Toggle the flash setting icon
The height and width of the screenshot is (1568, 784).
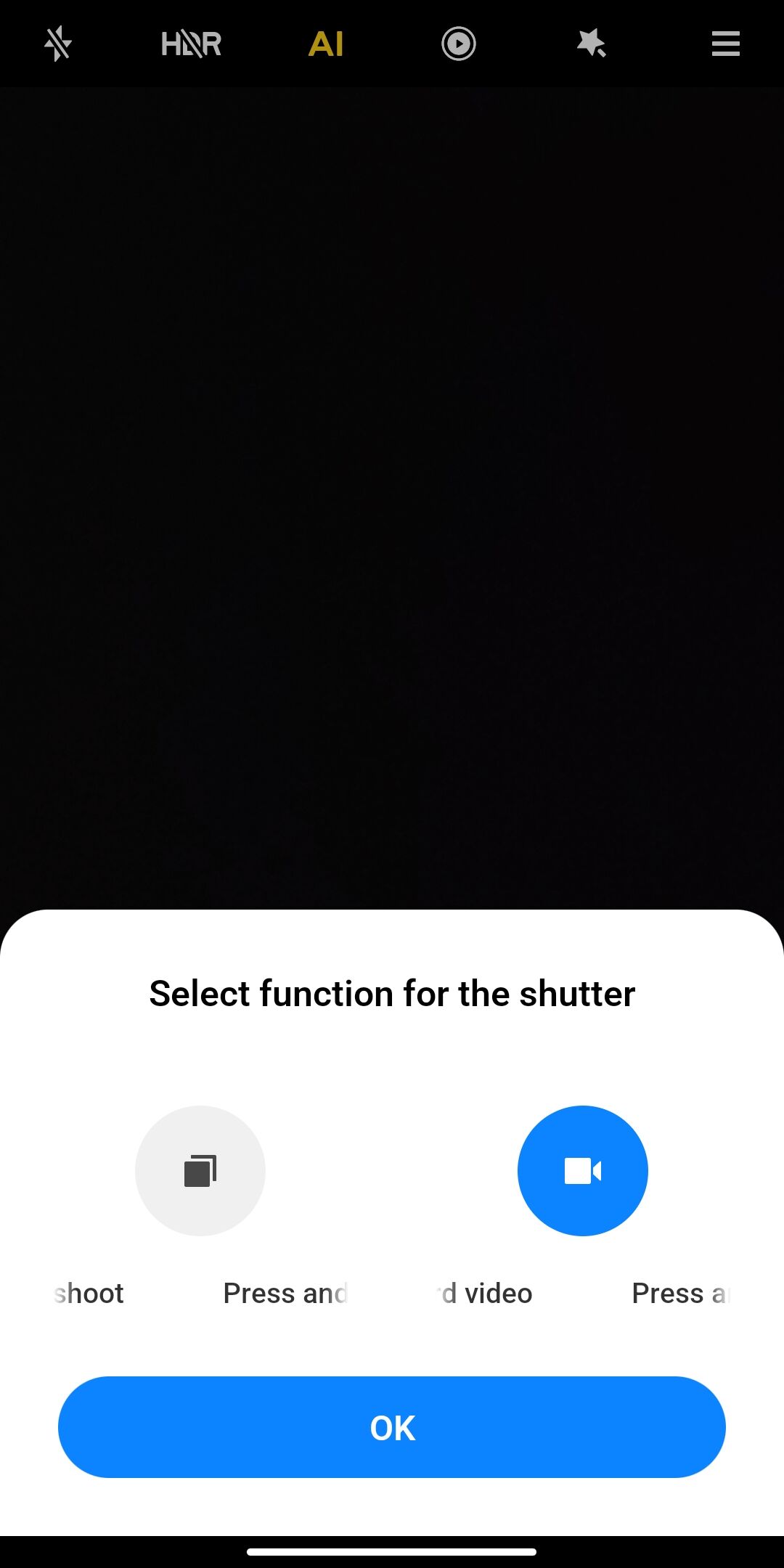pyautogui.click(x=57, y=44)
